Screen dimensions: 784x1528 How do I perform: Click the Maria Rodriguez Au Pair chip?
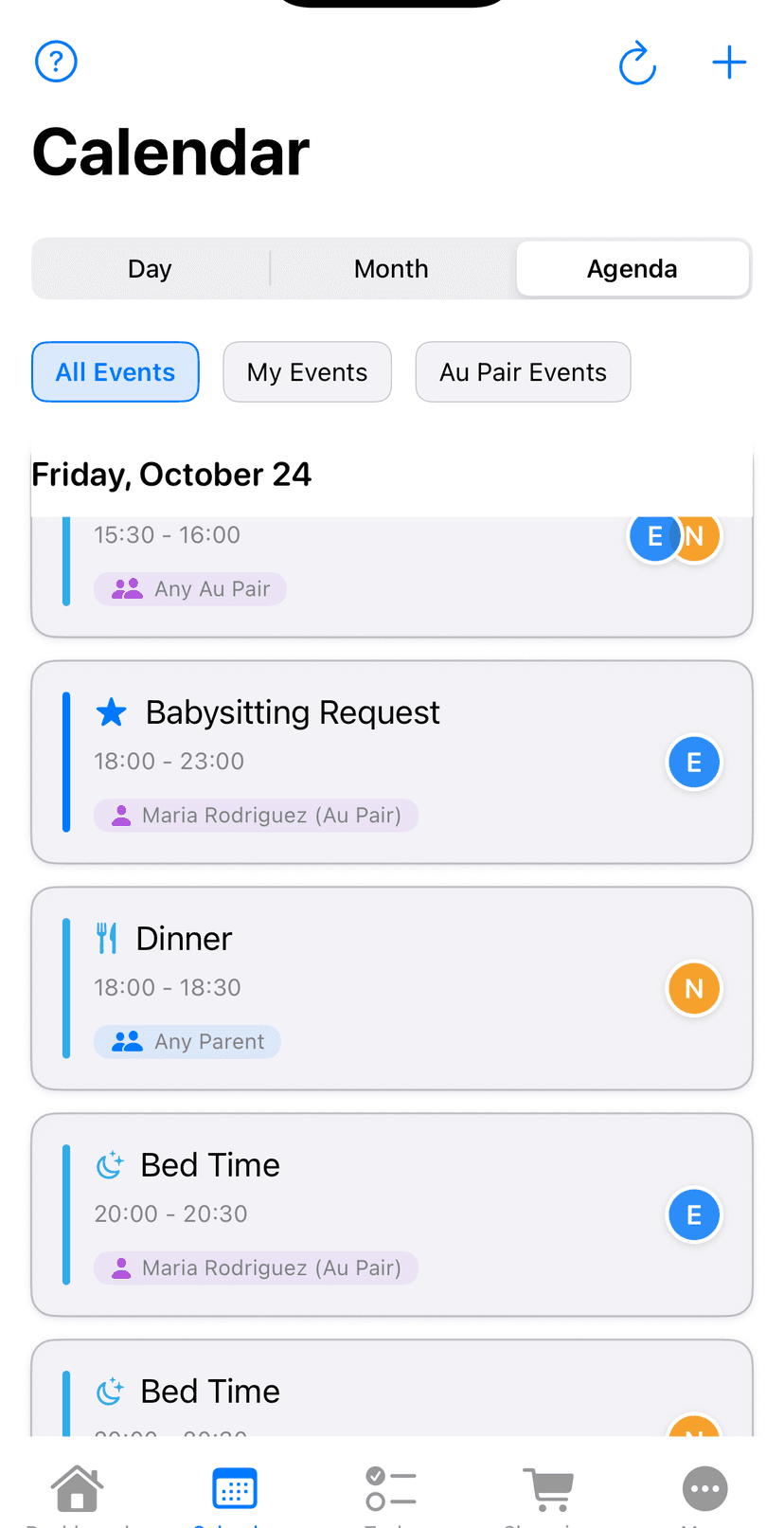pyautogui.click(x=256, y=815)
